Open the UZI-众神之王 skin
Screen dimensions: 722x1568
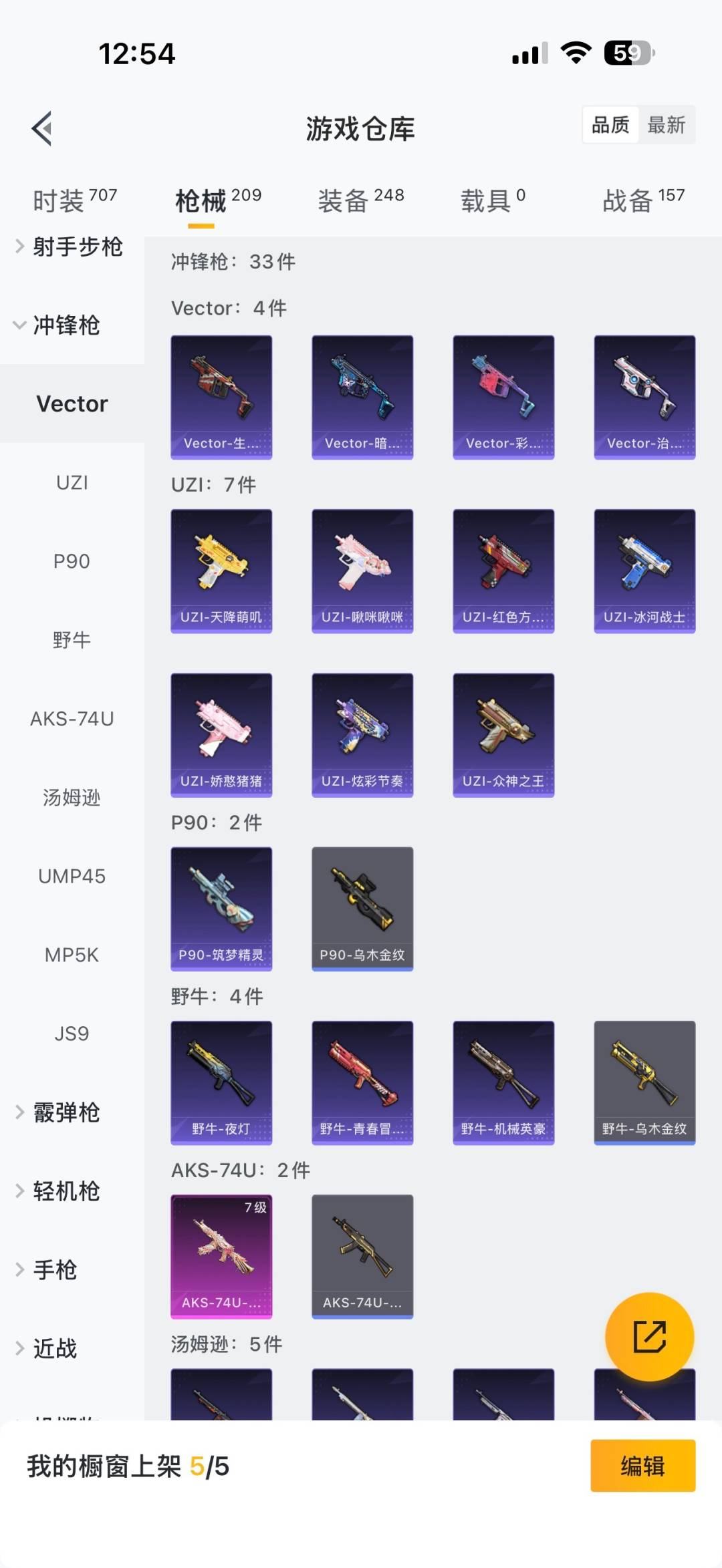(503, 734)
